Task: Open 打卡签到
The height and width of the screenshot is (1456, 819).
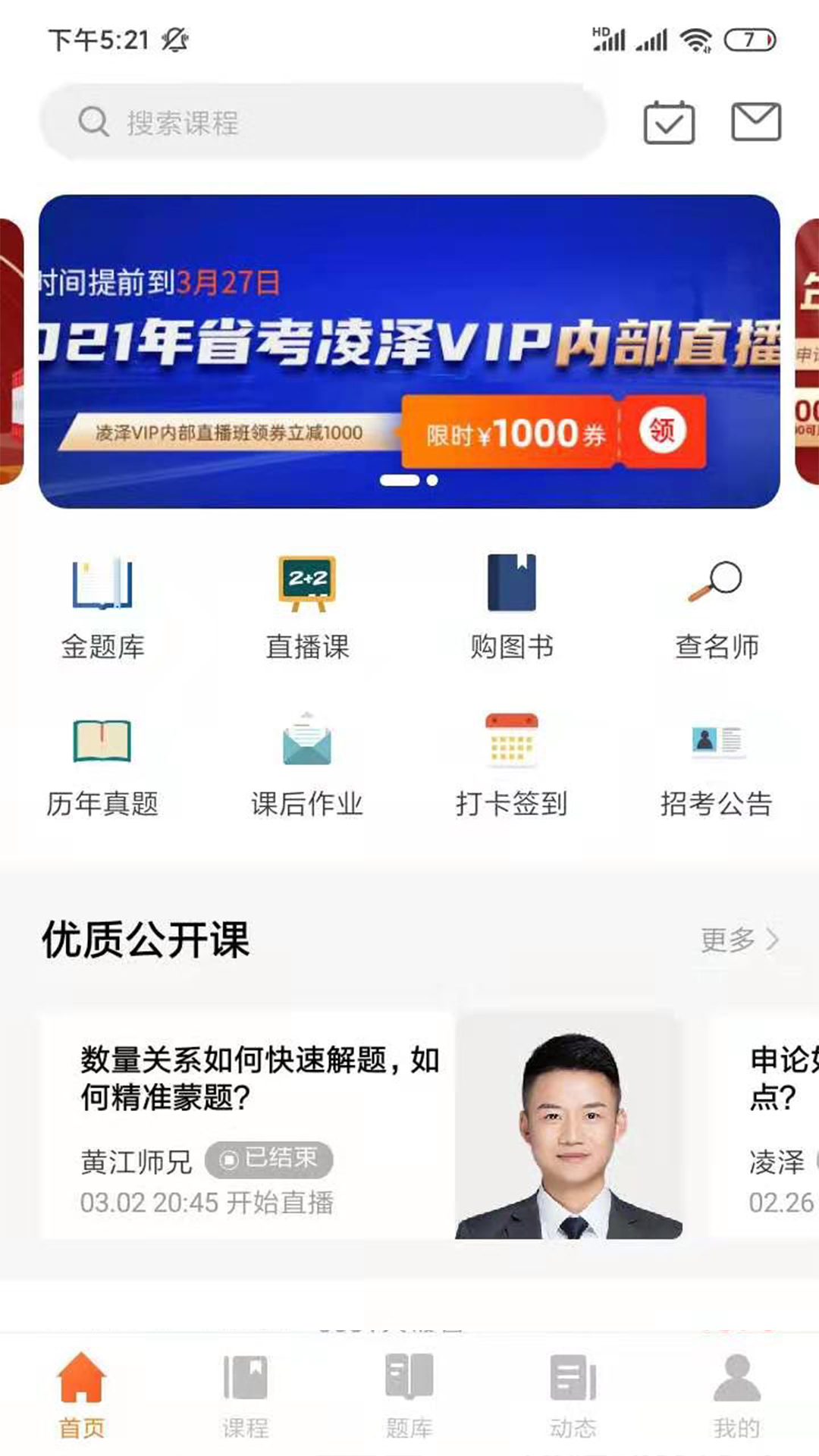Action: click(x=512, y=766)
